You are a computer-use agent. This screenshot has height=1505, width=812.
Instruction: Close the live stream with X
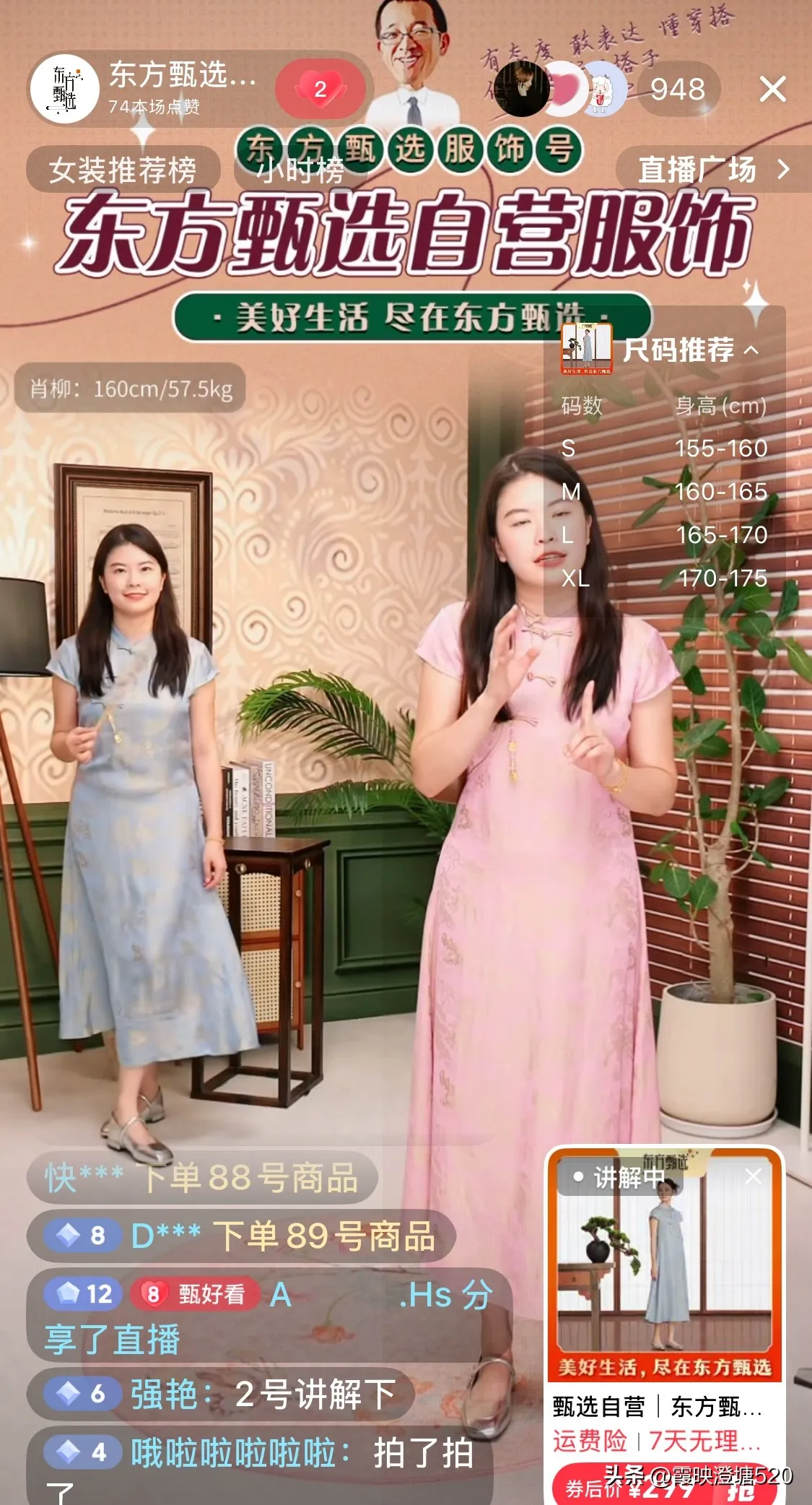772,90
